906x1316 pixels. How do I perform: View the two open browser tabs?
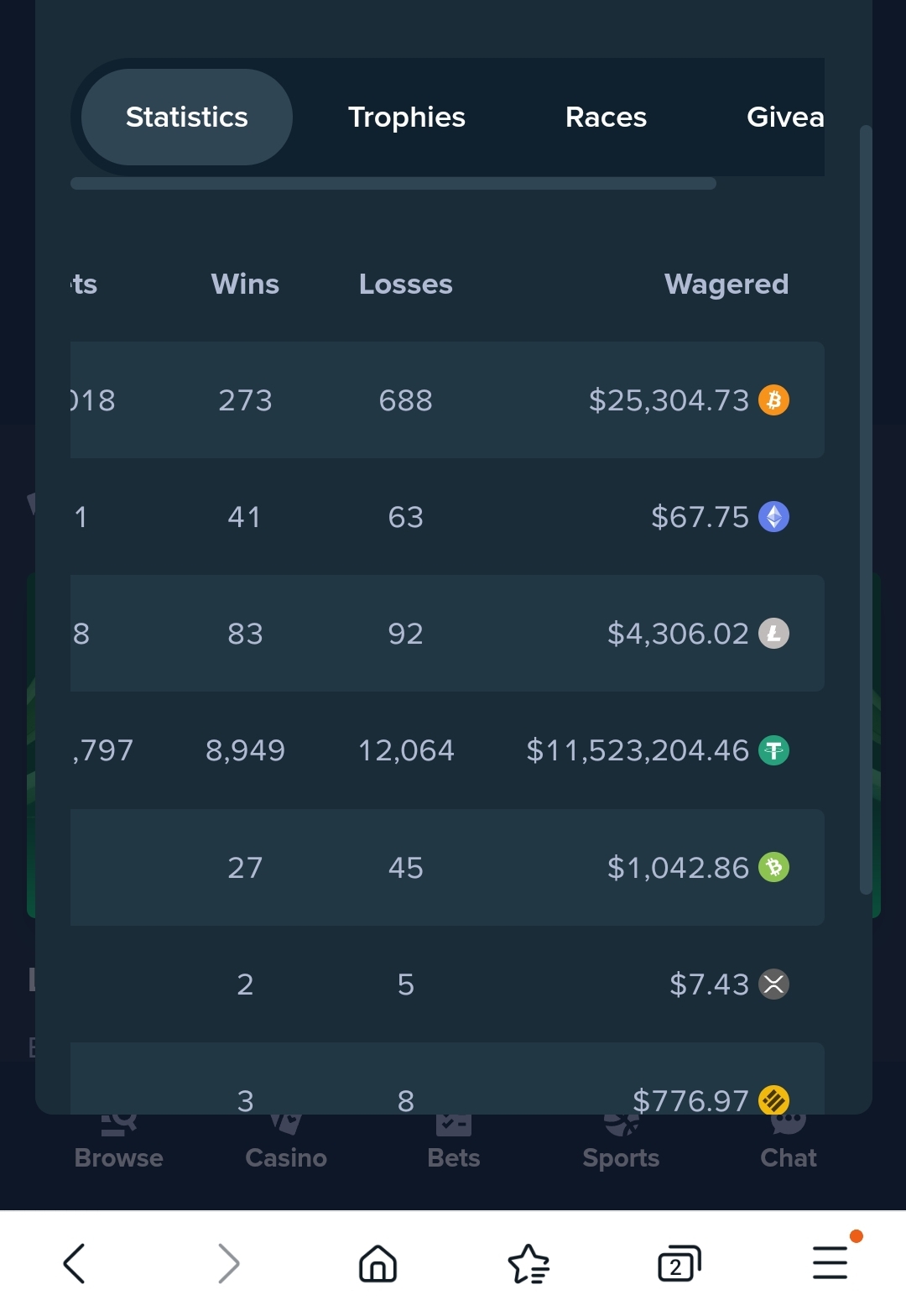pos(679,1263)
